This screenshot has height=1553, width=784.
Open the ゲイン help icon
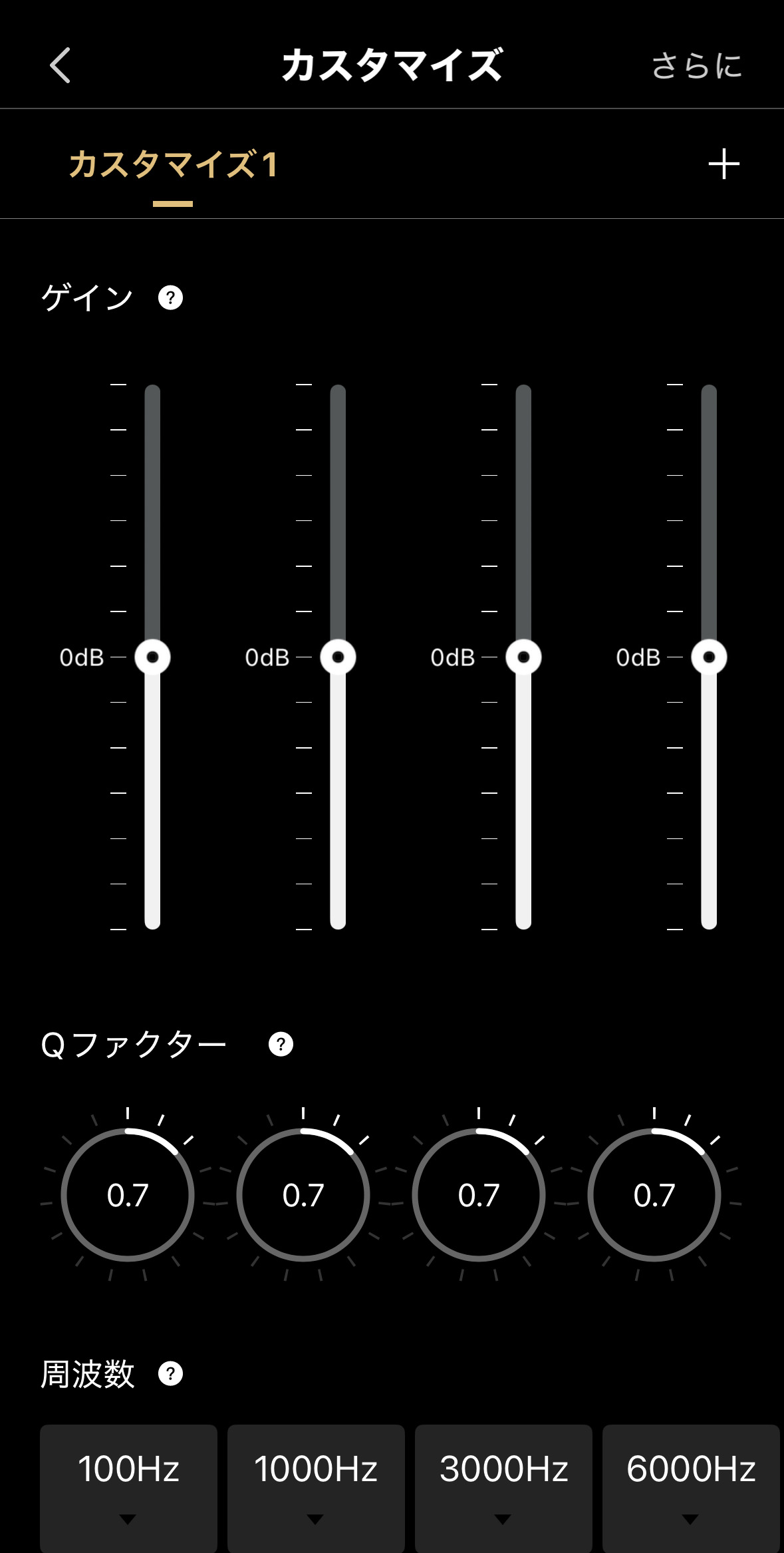170,297
